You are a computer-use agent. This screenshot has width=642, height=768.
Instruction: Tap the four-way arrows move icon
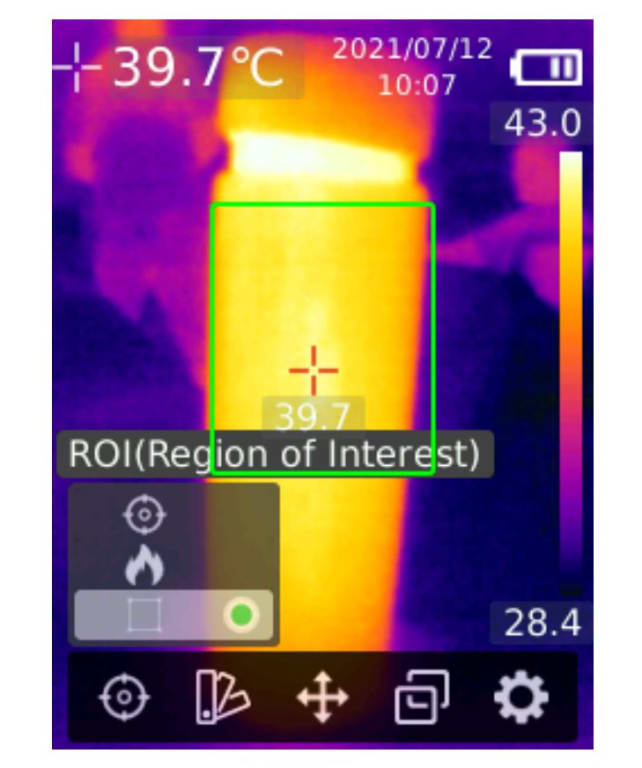pos(323,697)
